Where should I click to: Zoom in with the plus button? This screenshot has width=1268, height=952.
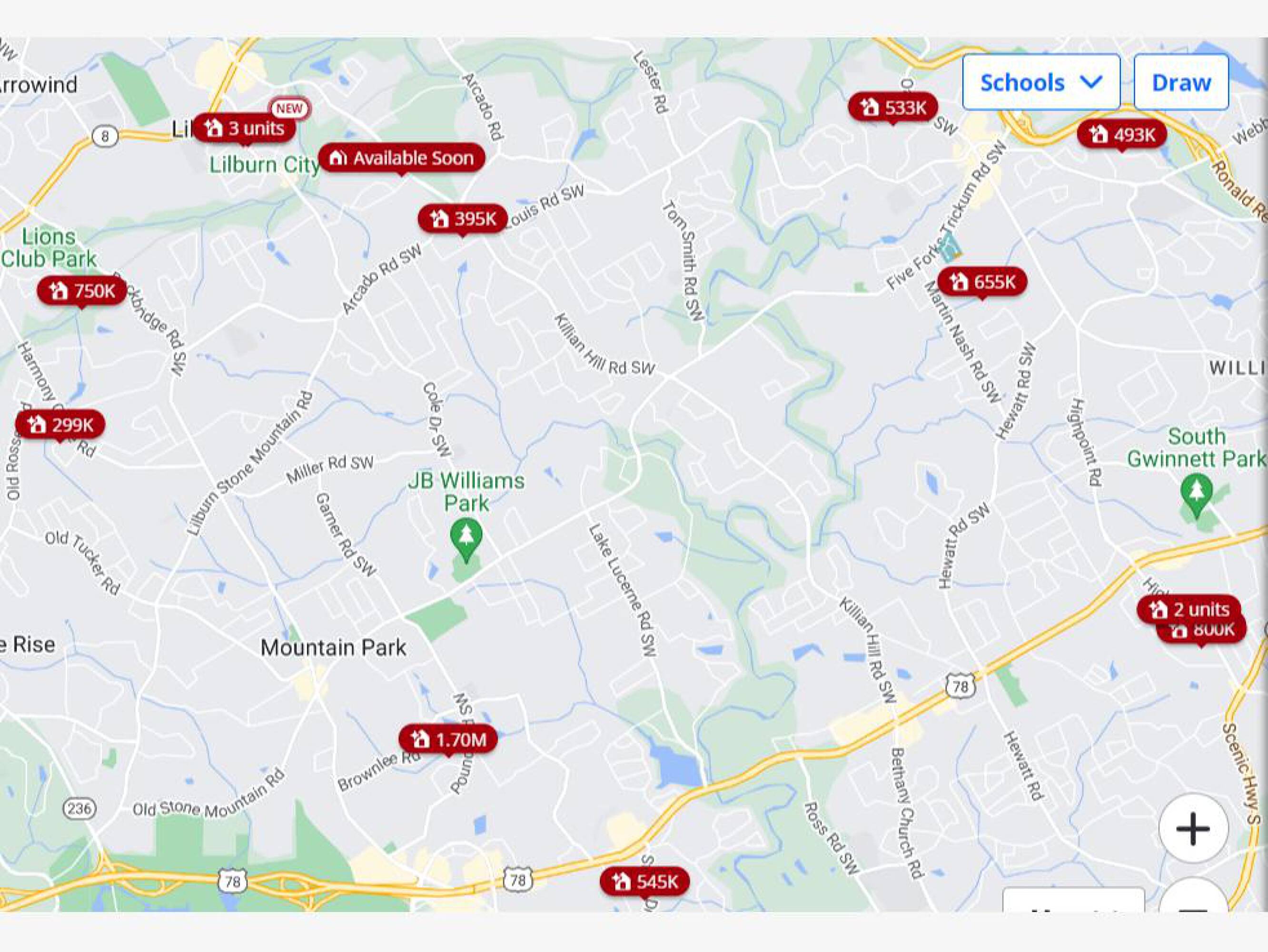pyautogui.click(x=1193, y=828)
